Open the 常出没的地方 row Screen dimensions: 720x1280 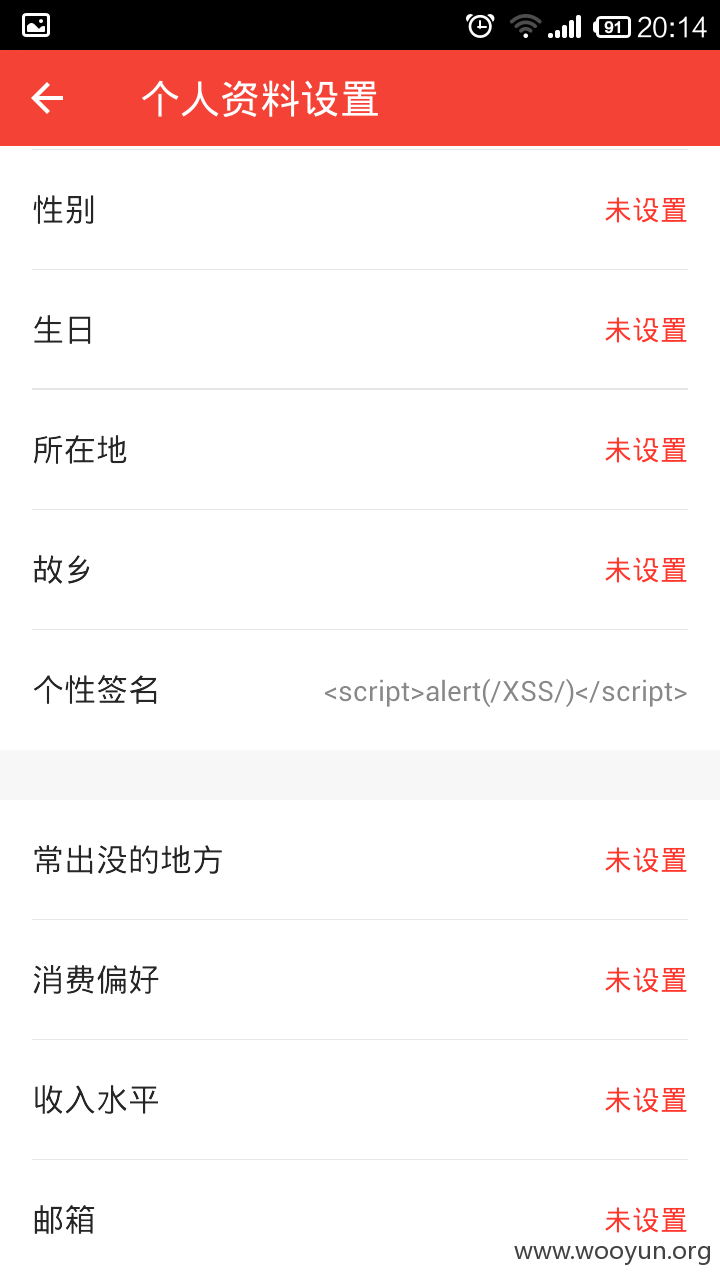click(360, 860)
